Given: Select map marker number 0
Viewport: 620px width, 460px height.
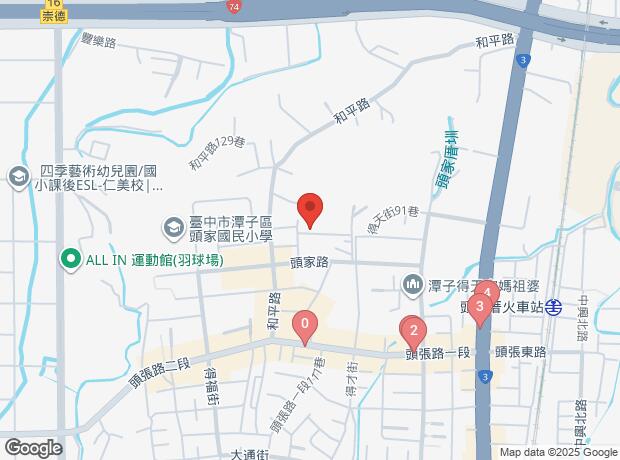Looking at the screenshot, I should tap(305, 325).
